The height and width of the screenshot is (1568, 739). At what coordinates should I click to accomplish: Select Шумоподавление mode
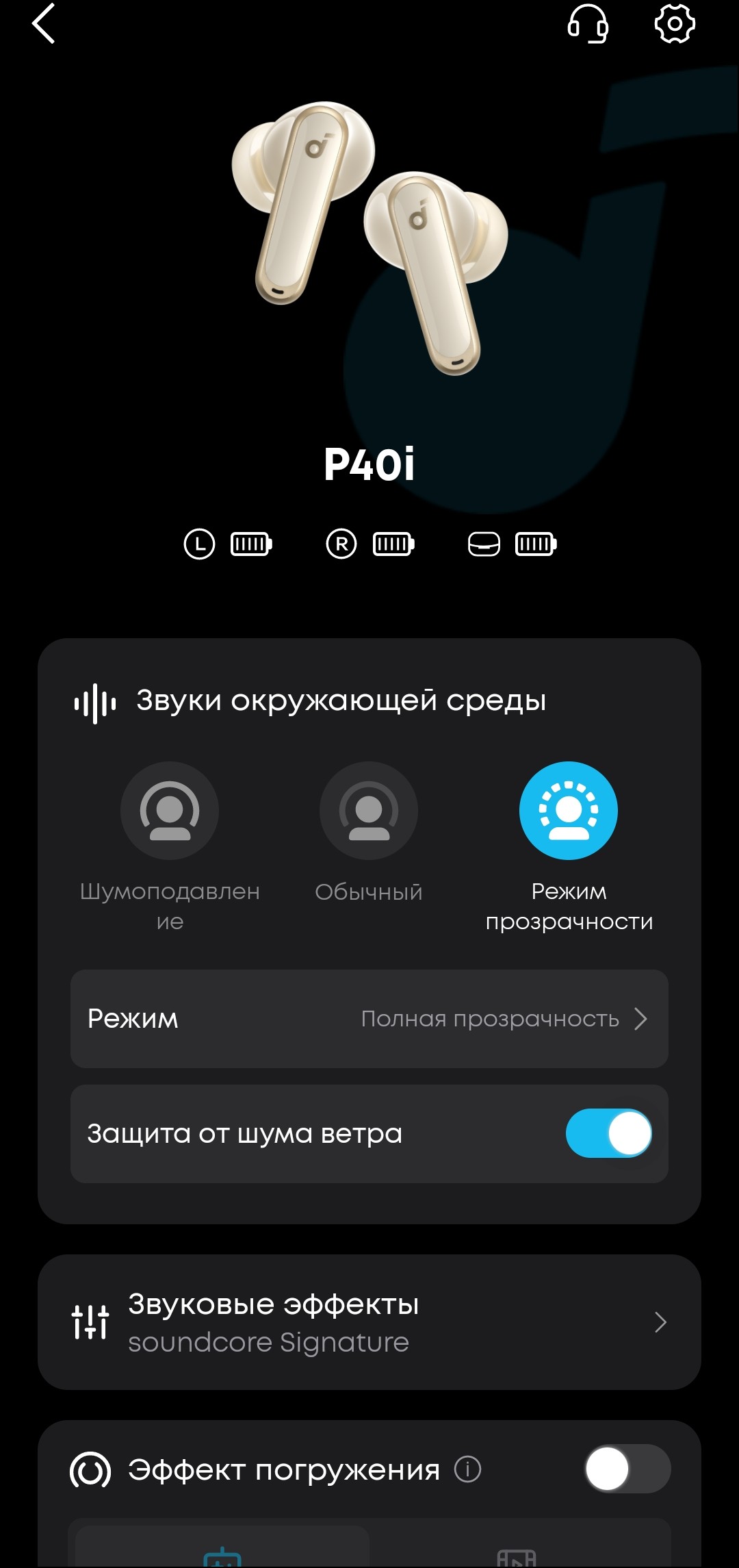click(170, 811)
